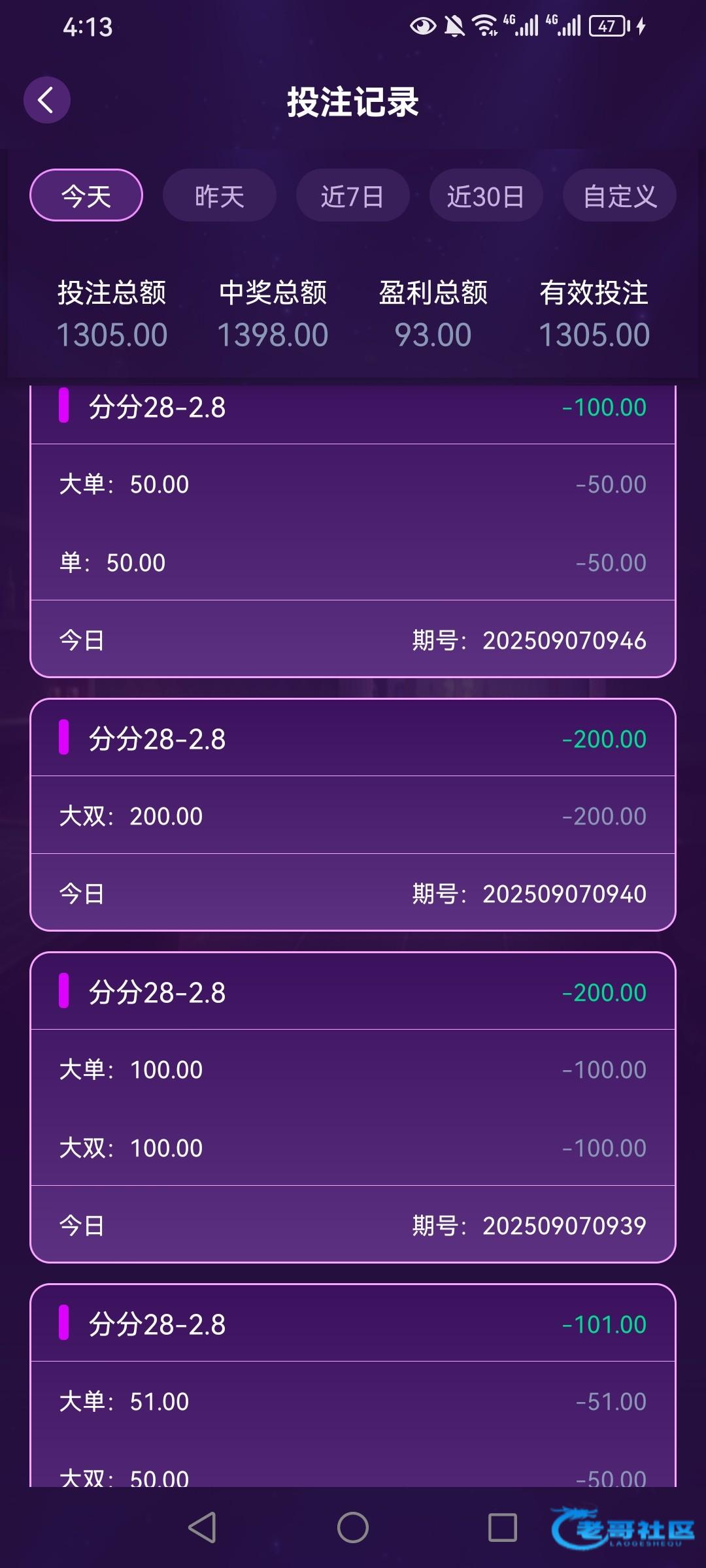Show records for 近7日
Image resolution: width=706 pixels, height=1568 pixels.
pos(352,195)
